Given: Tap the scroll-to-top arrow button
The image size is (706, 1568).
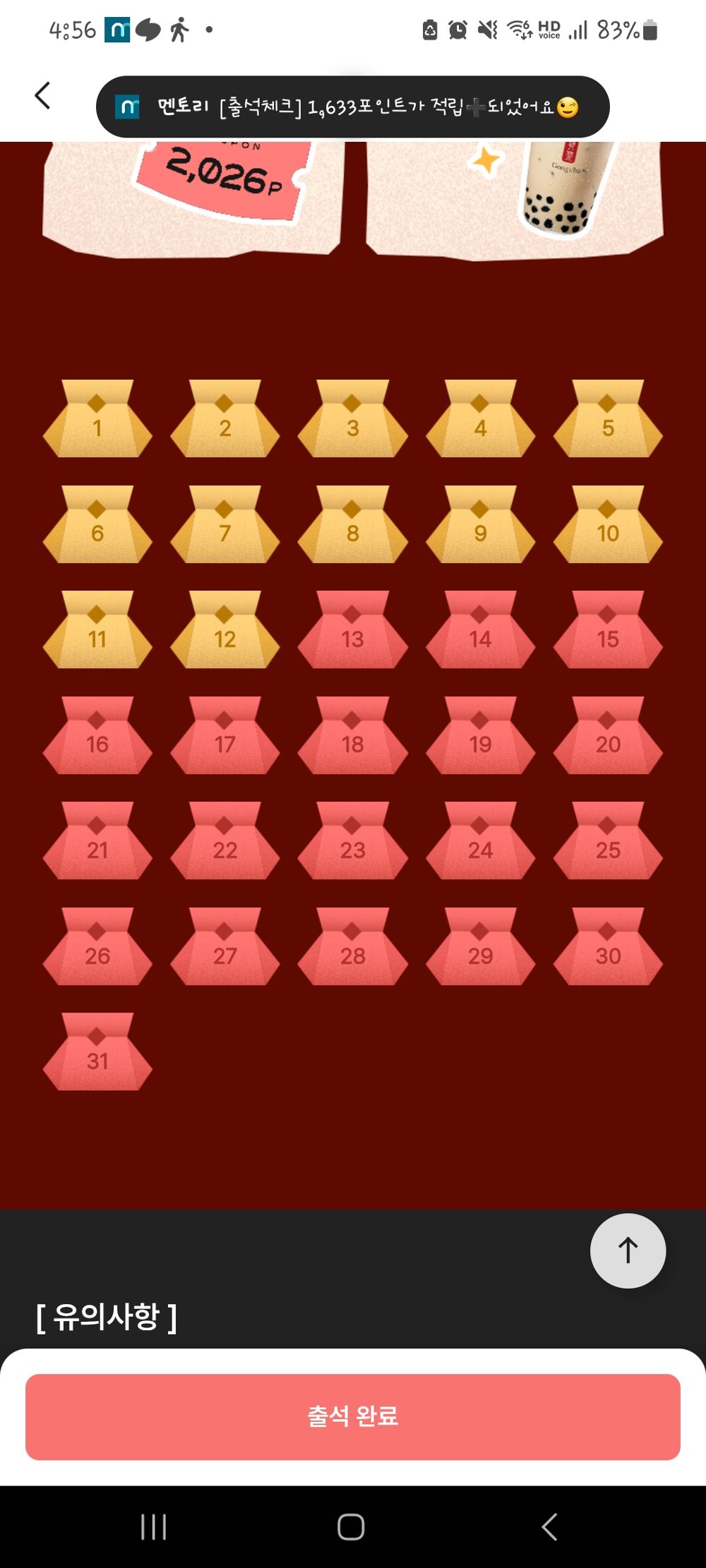Looking at the screenshot, I should (x=628, y=1250).
